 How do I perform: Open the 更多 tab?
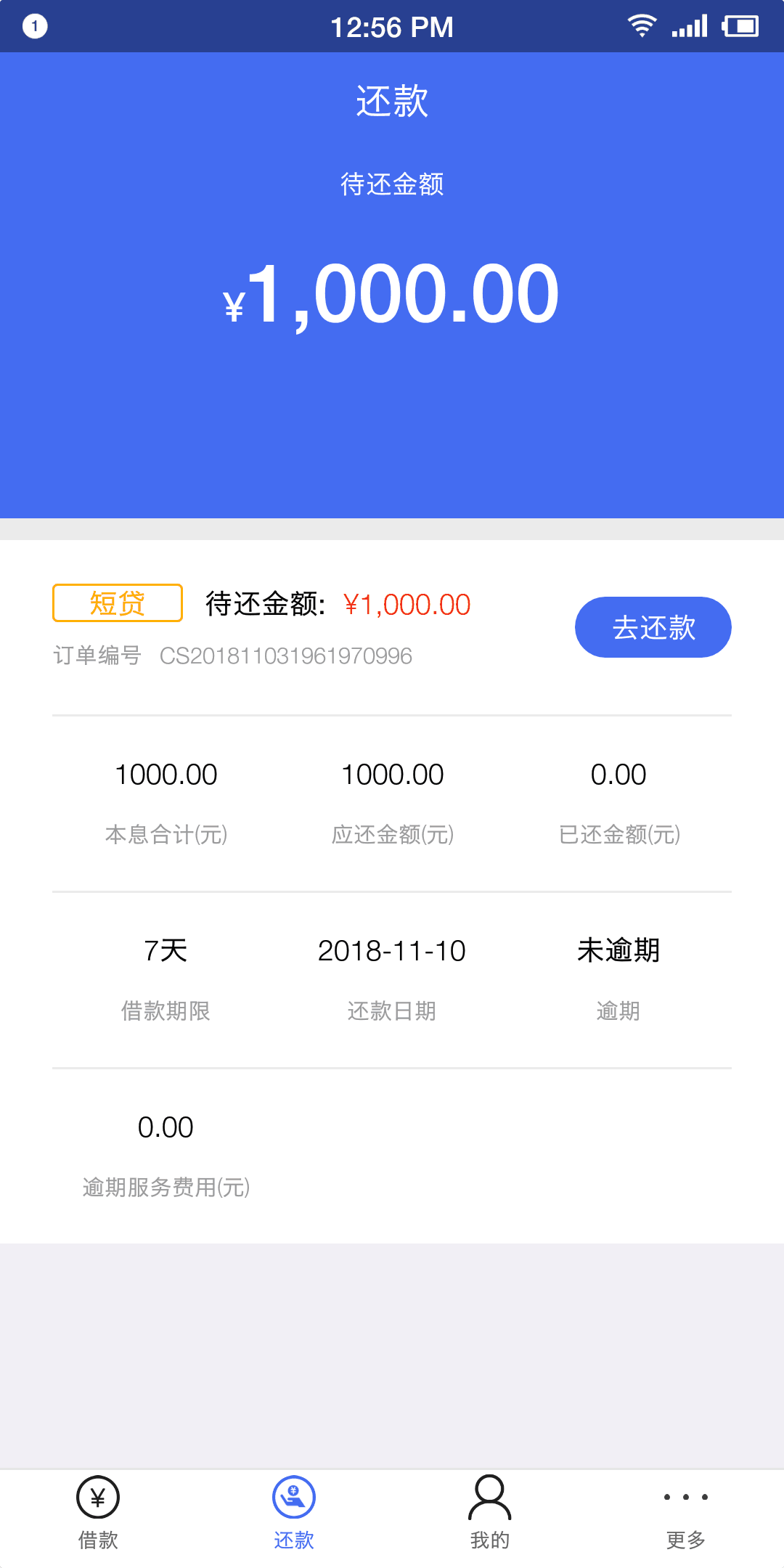pyautogui.click(x=686, y=1514)
